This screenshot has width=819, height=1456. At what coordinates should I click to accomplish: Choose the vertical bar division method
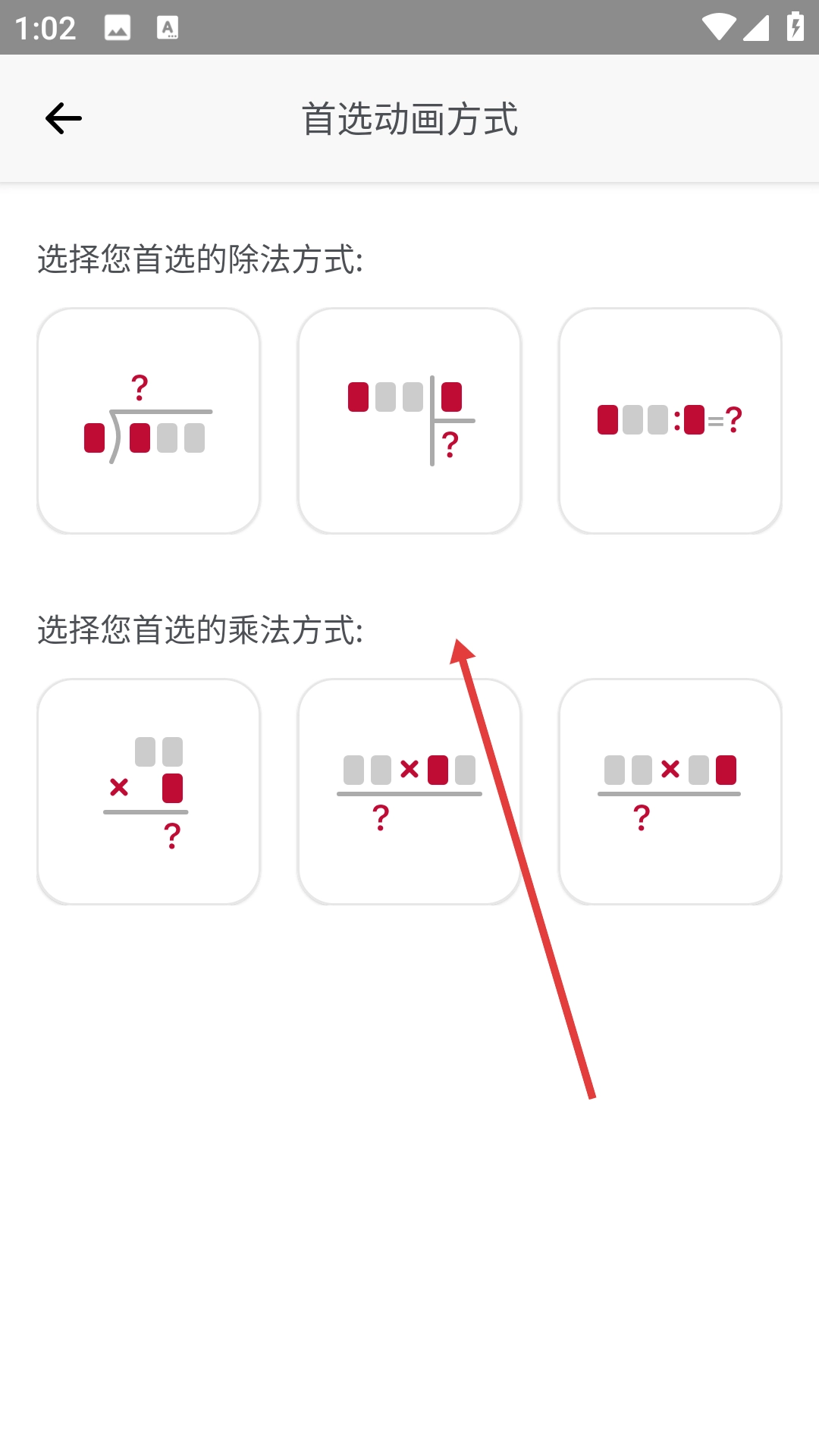409,421
